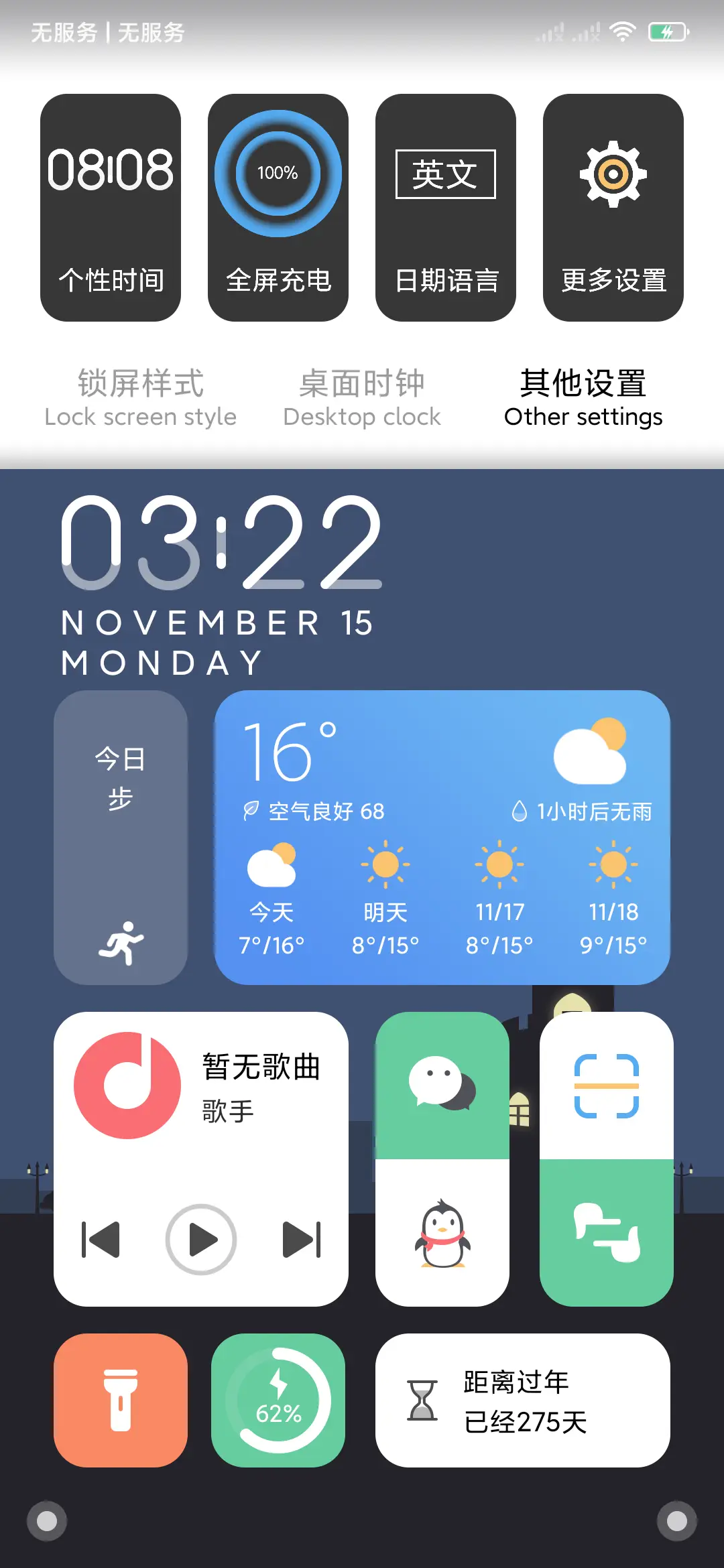This screenshot has width=724, height=1568.
Task: Open the red music app icon
Action: 127,1084
